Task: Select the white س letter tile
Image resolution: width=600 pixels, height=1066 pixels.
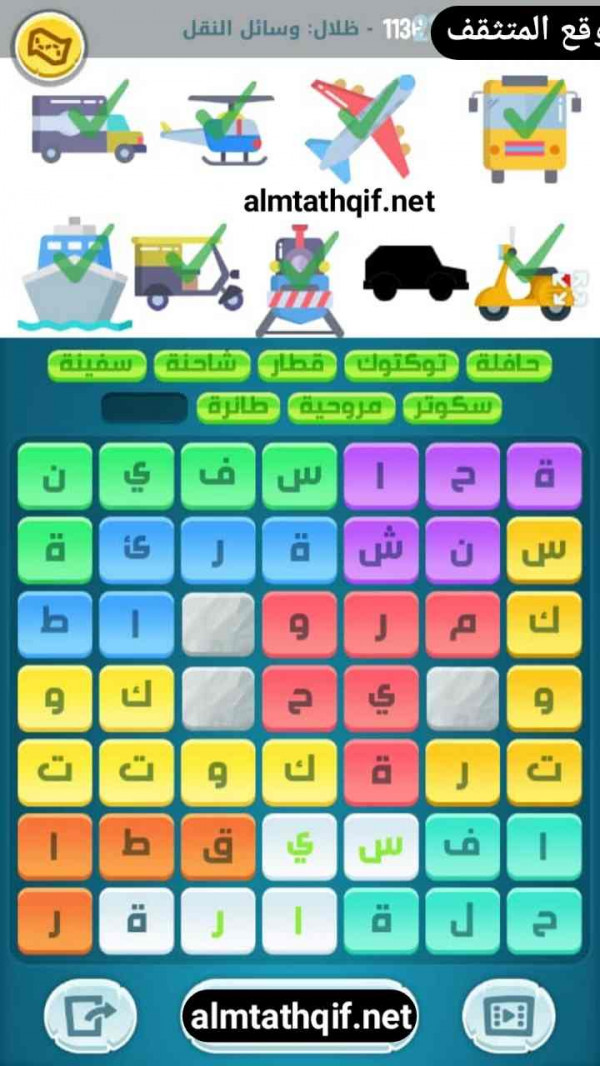Action: [x=381, y=847]
